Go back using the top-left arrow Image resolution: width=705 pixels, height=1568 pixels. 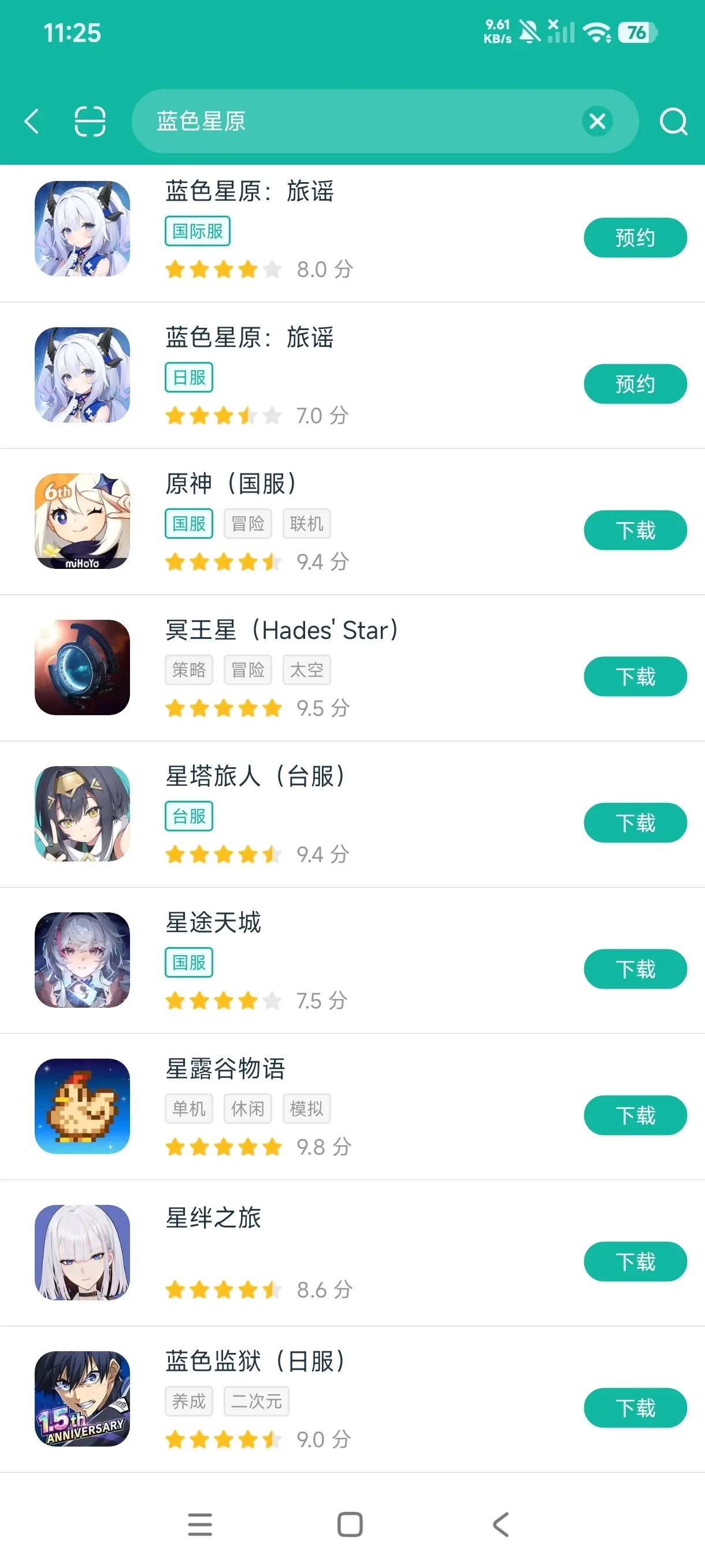(32, 121)
